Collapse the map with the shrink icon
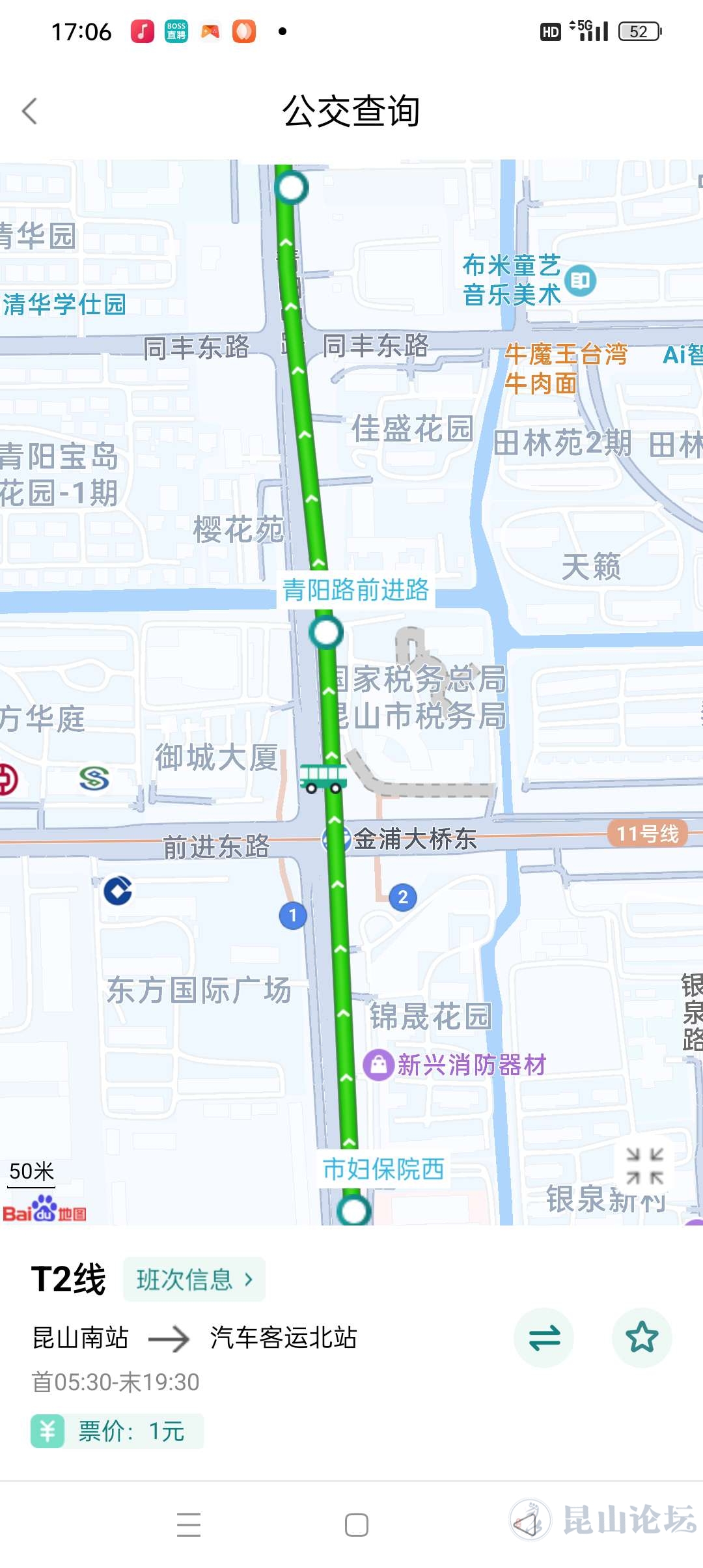This screenshot has width=703, height=1568. [644, 1166]
